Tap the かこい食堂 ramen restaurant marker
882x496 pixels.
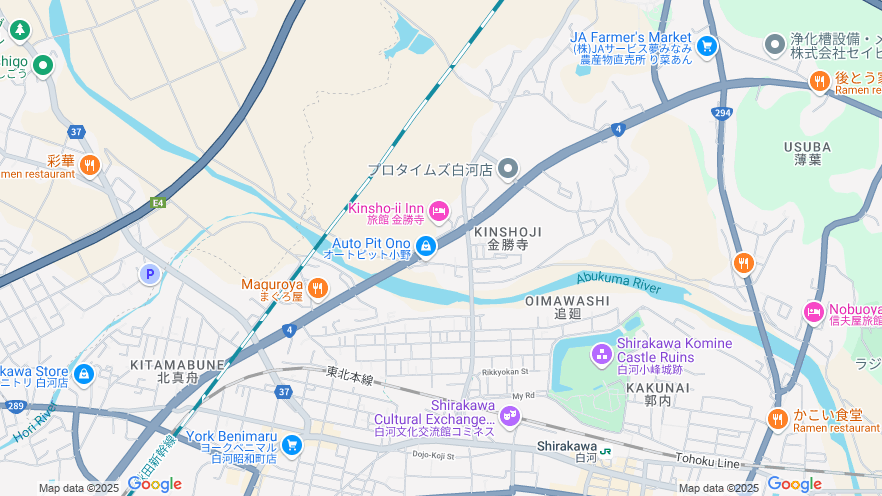(777, 419)
